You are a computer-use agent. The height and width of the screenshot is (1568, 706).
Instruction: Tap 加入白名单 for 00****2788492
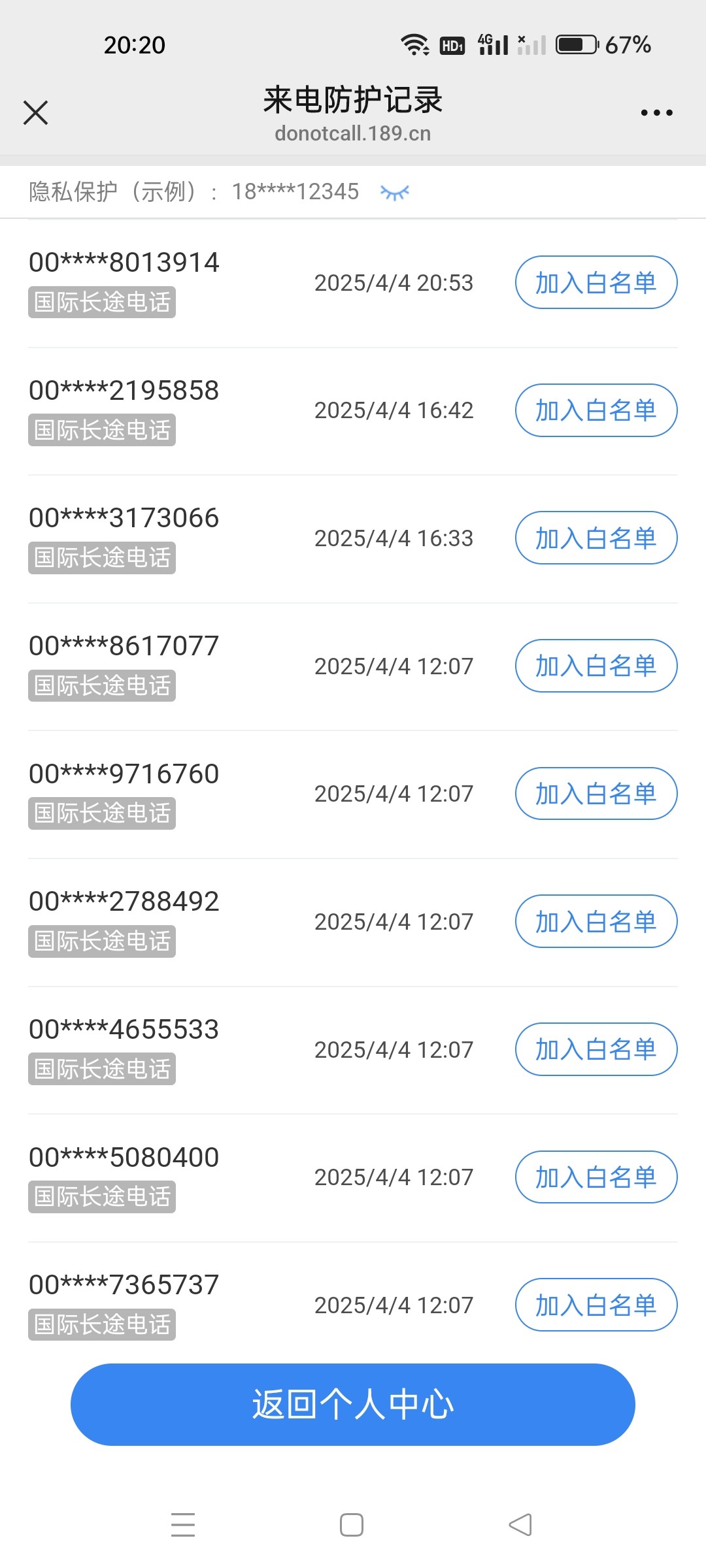pos(596,921)
